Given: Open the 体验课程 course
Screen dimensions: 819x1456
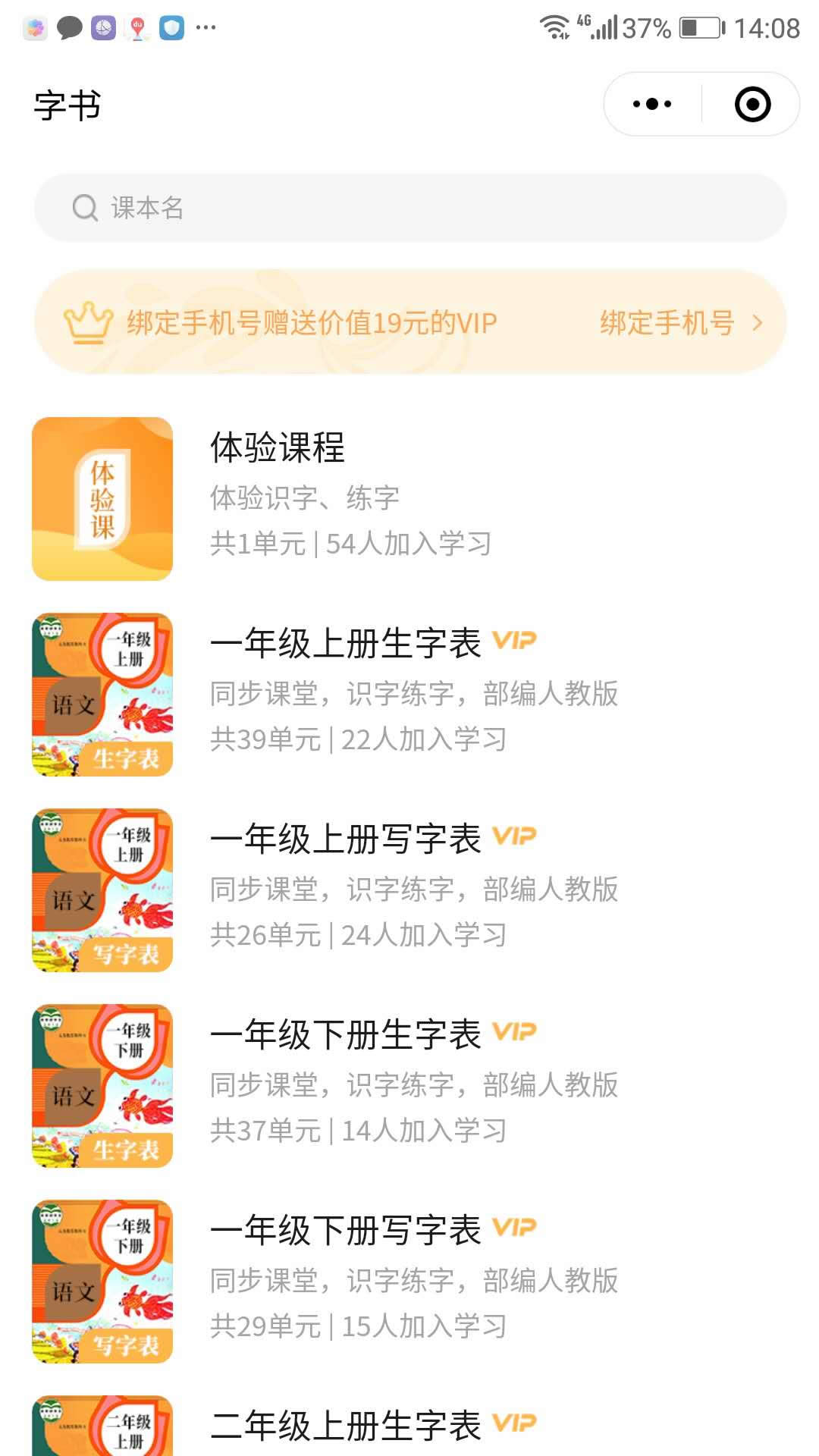Looking at the screenshot, I should [409, 499].
